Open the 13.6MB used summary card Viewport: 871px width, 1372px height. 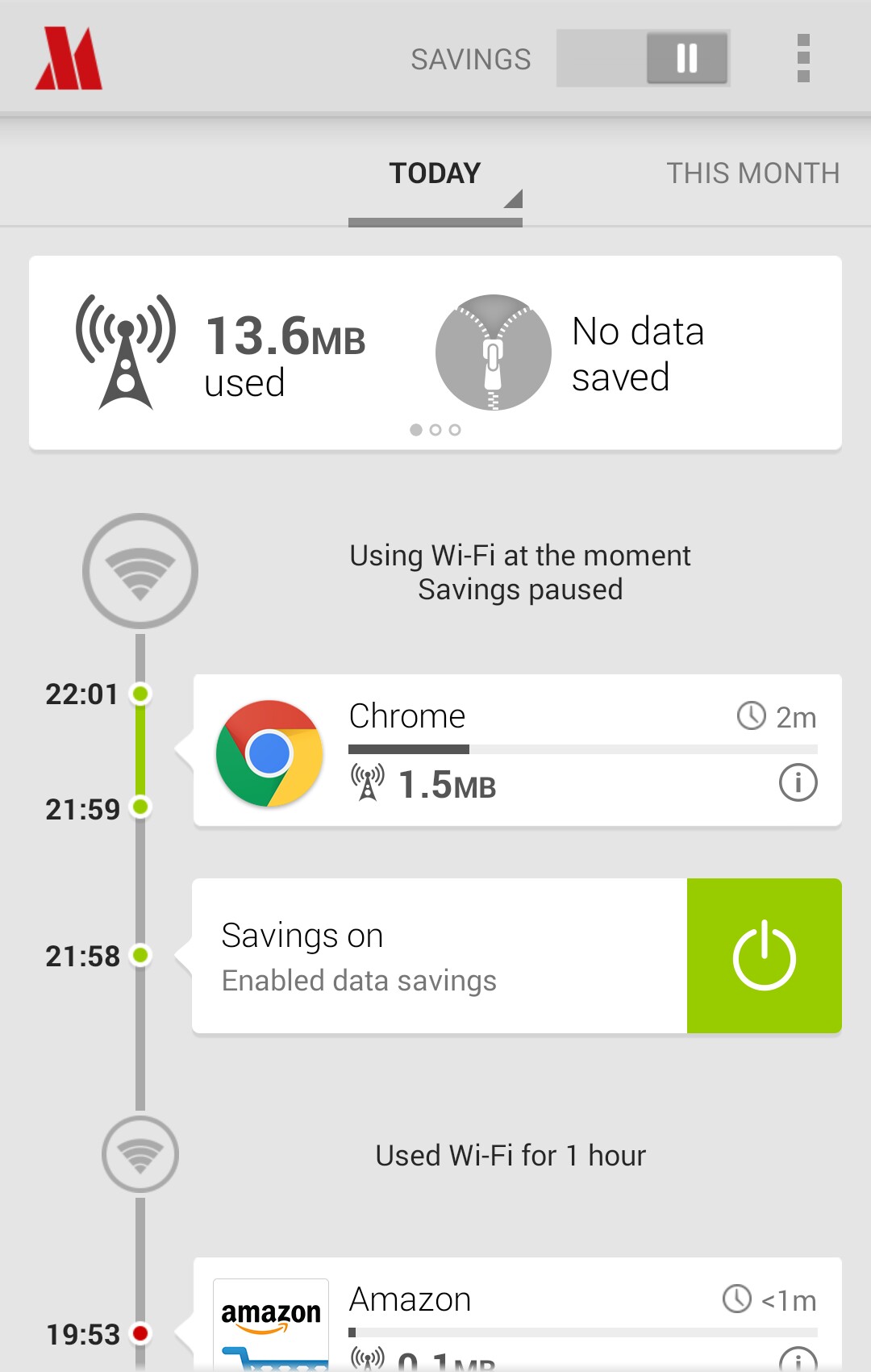[242, 352]
